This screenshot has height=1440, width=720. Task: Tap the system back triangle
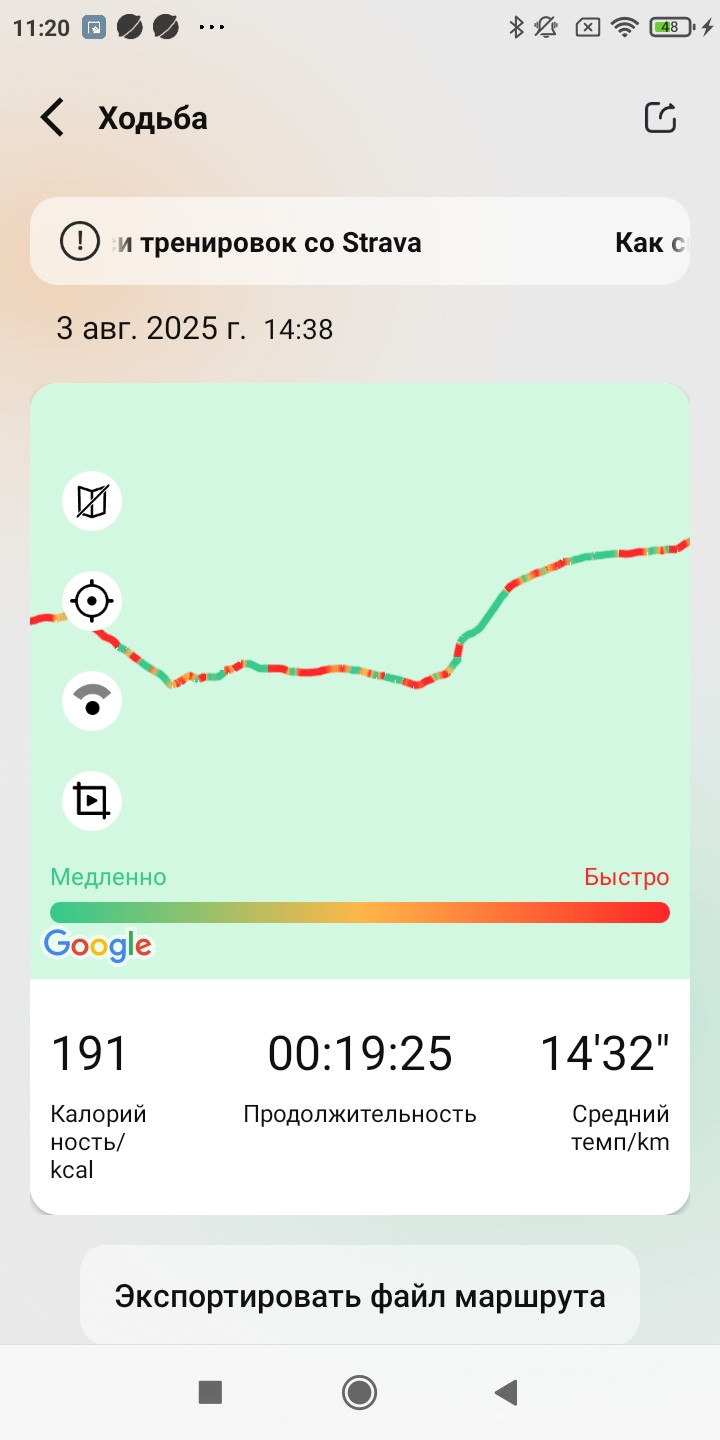(507, 1392)
